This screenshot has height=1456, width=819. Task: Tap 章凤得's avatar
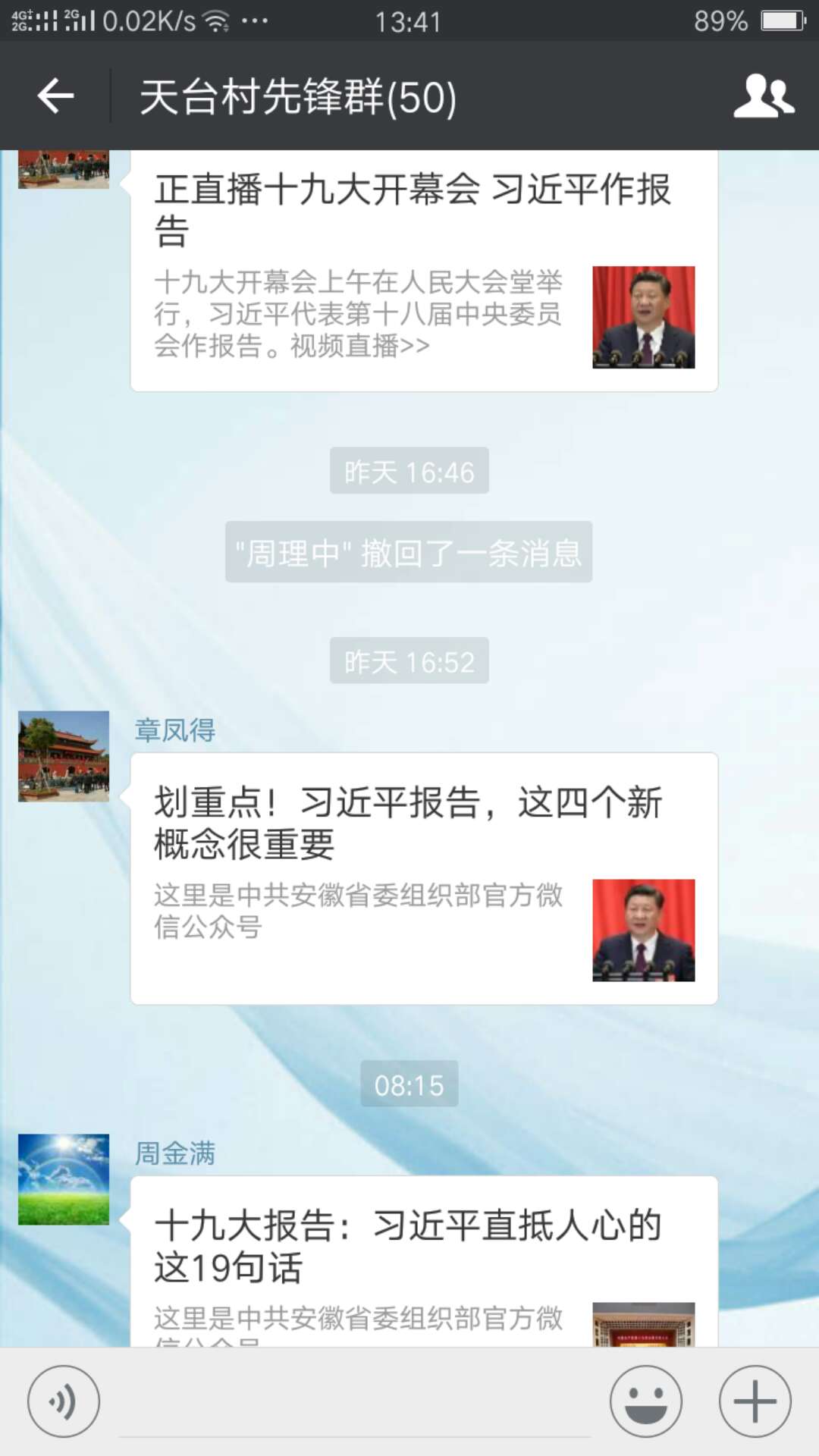64,756
